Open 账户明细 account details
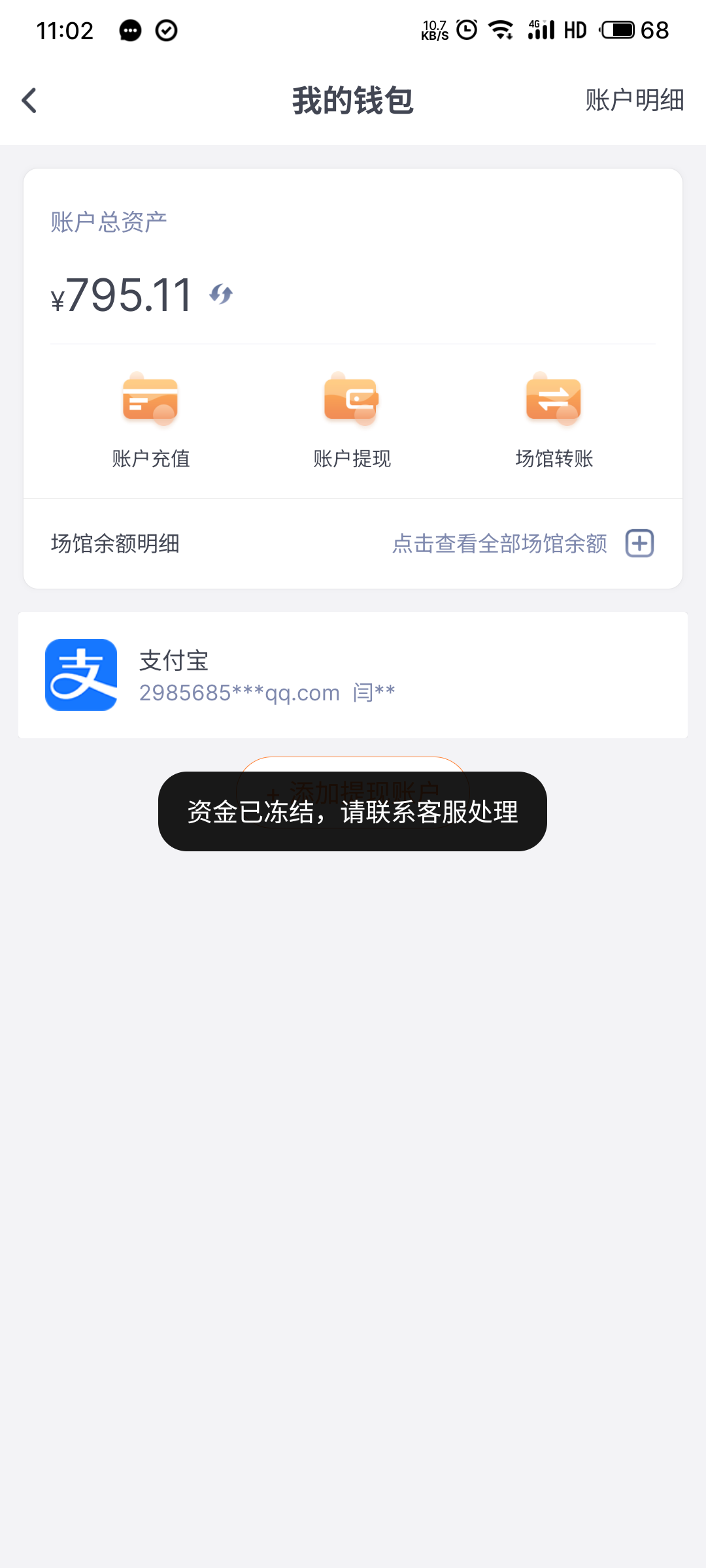Image resolution: width=706 pixels, height=1568 pixels. (x=633, y=101)
